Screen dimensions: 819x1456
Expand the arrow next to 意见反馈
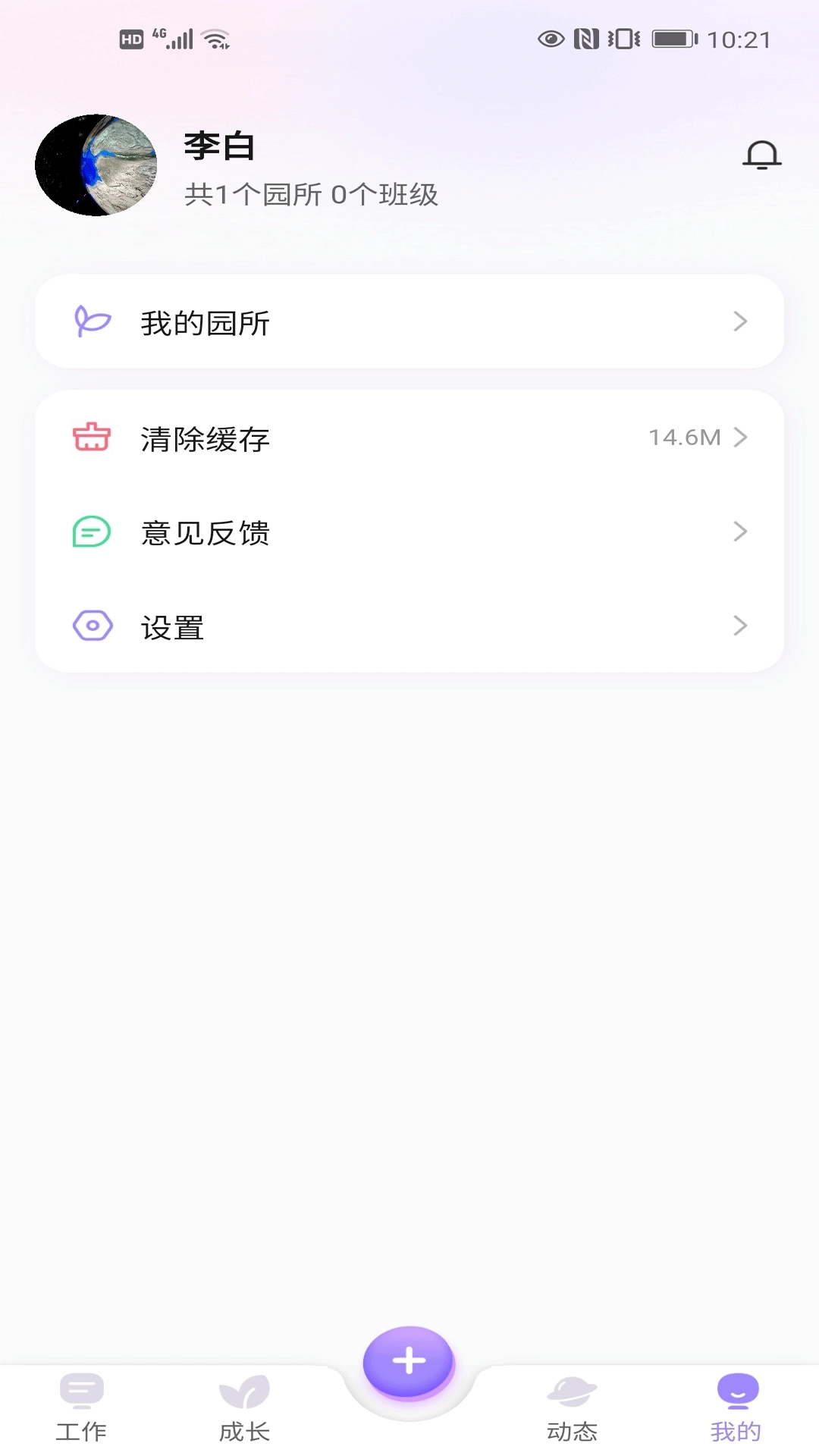(x=740, y=532)
